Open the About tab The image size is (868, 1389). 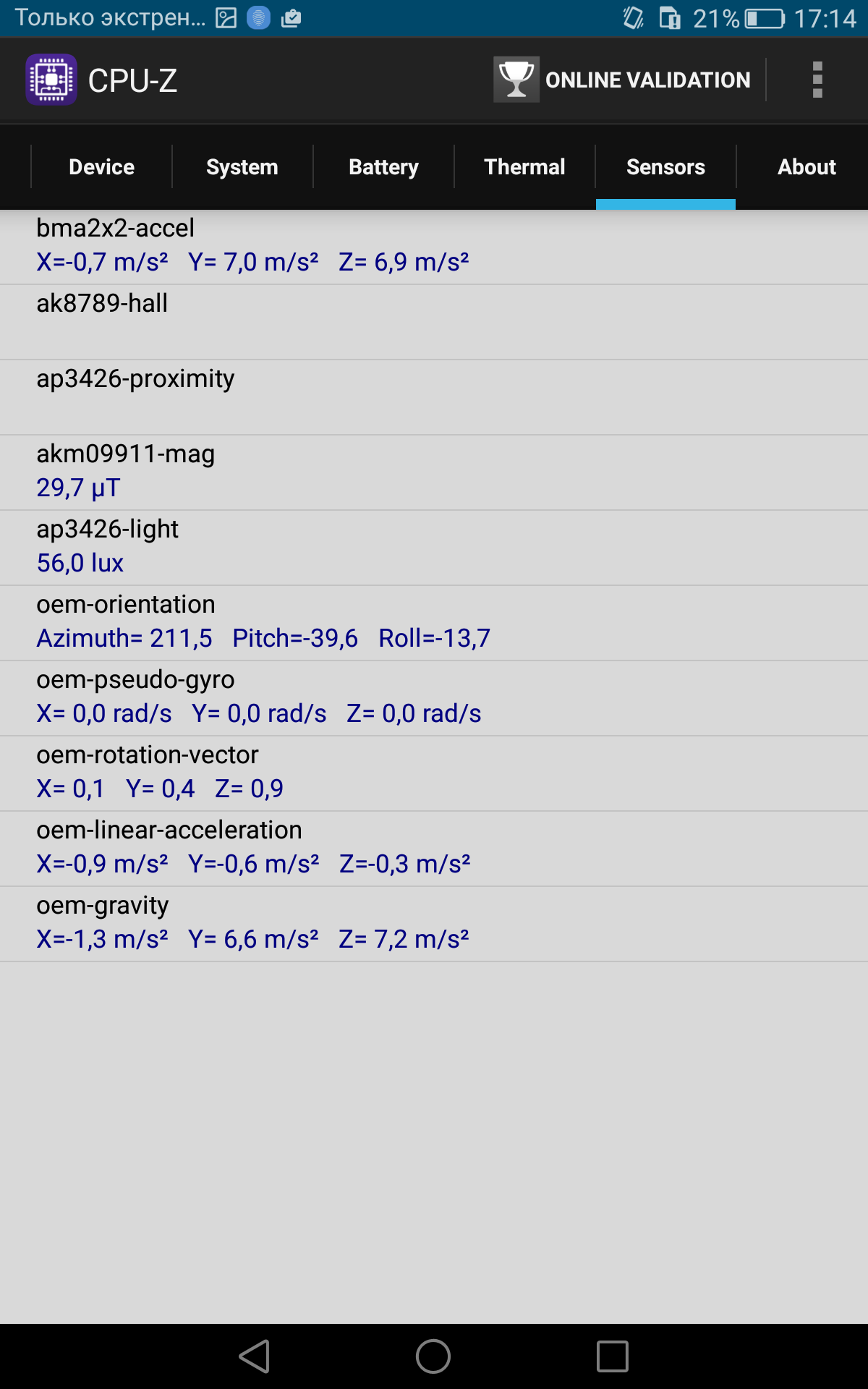coord(807,167)
